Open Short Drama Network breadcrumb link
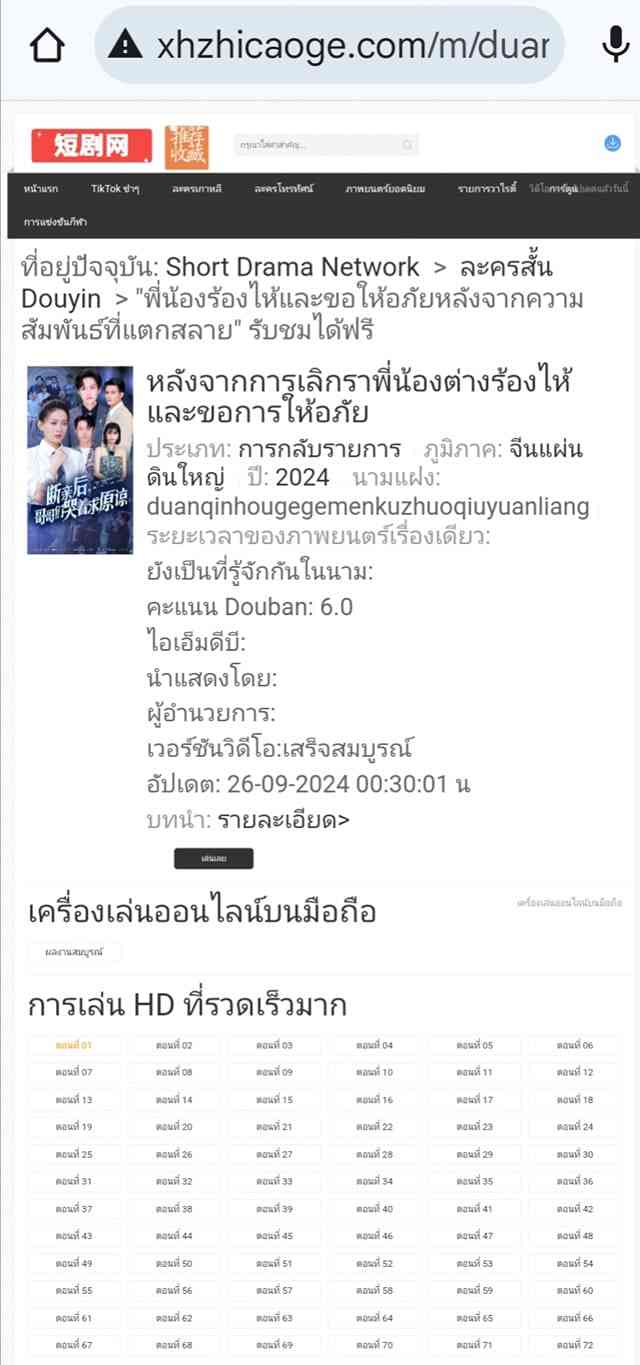The image size is (640, 1365). (292, 268)
